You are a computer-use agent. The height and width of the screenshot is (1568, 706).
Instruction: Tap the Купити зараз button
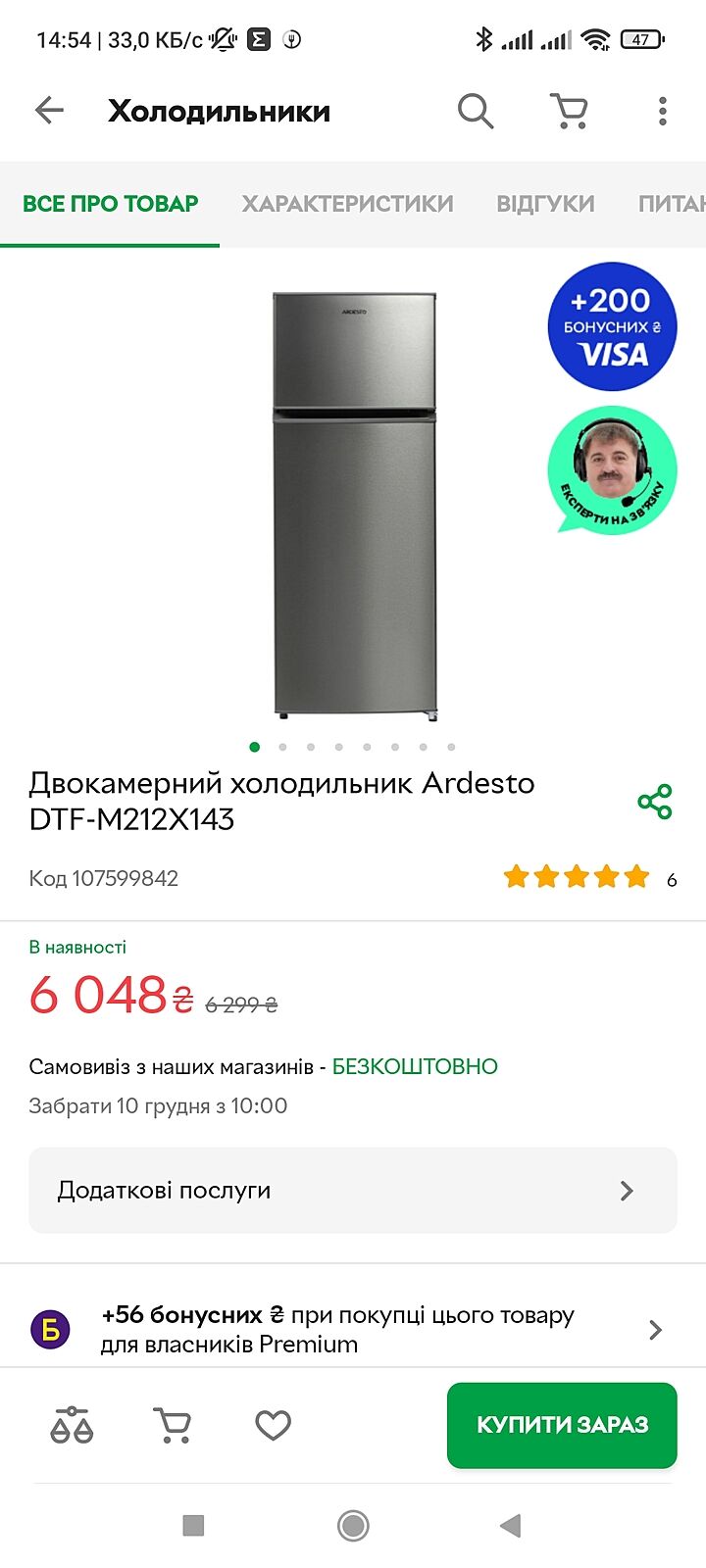click(x=562, y=1425)
